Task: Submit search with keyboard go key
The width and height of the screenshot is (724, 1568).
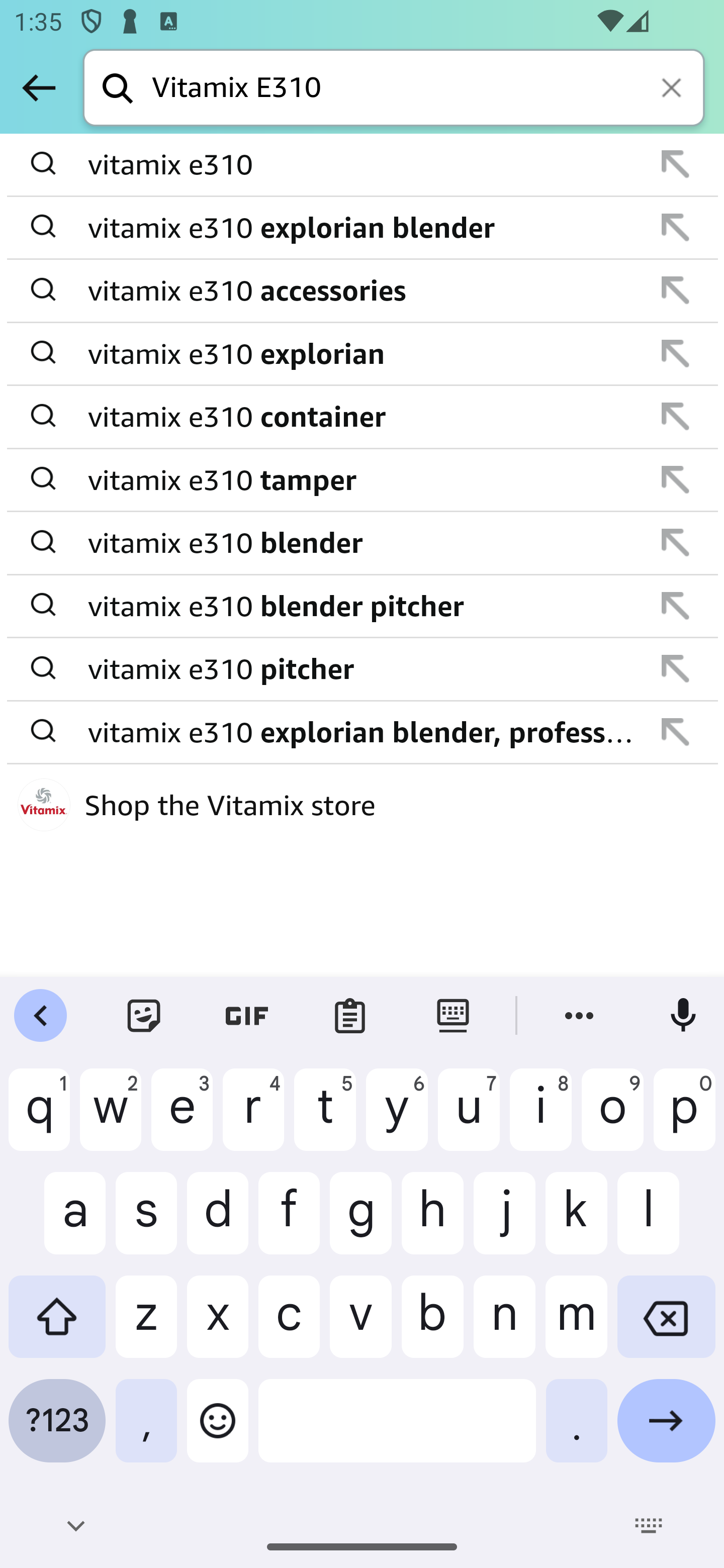Action: coord(666,1421)
